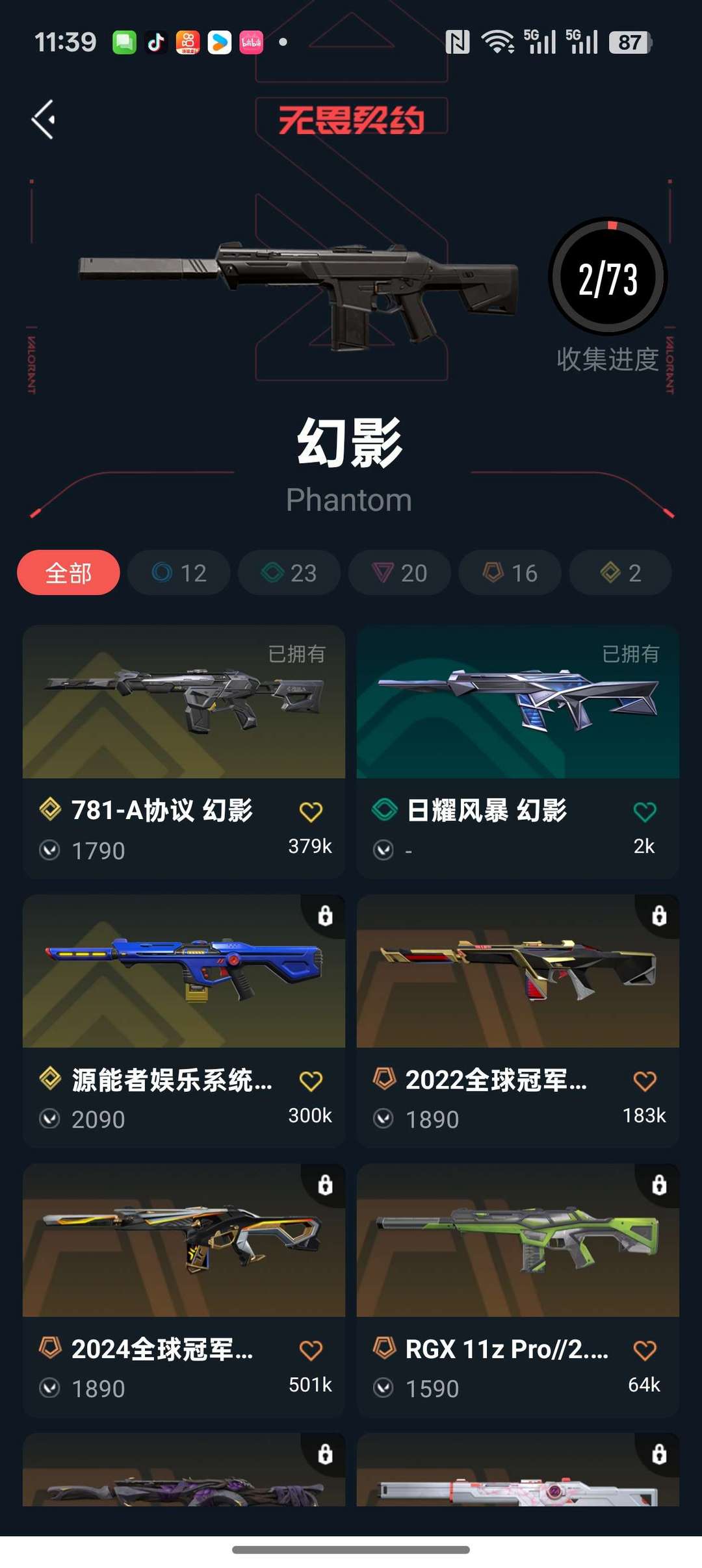
Task: Like the 2024全球冠军 skin
Action: (311, 1350)
